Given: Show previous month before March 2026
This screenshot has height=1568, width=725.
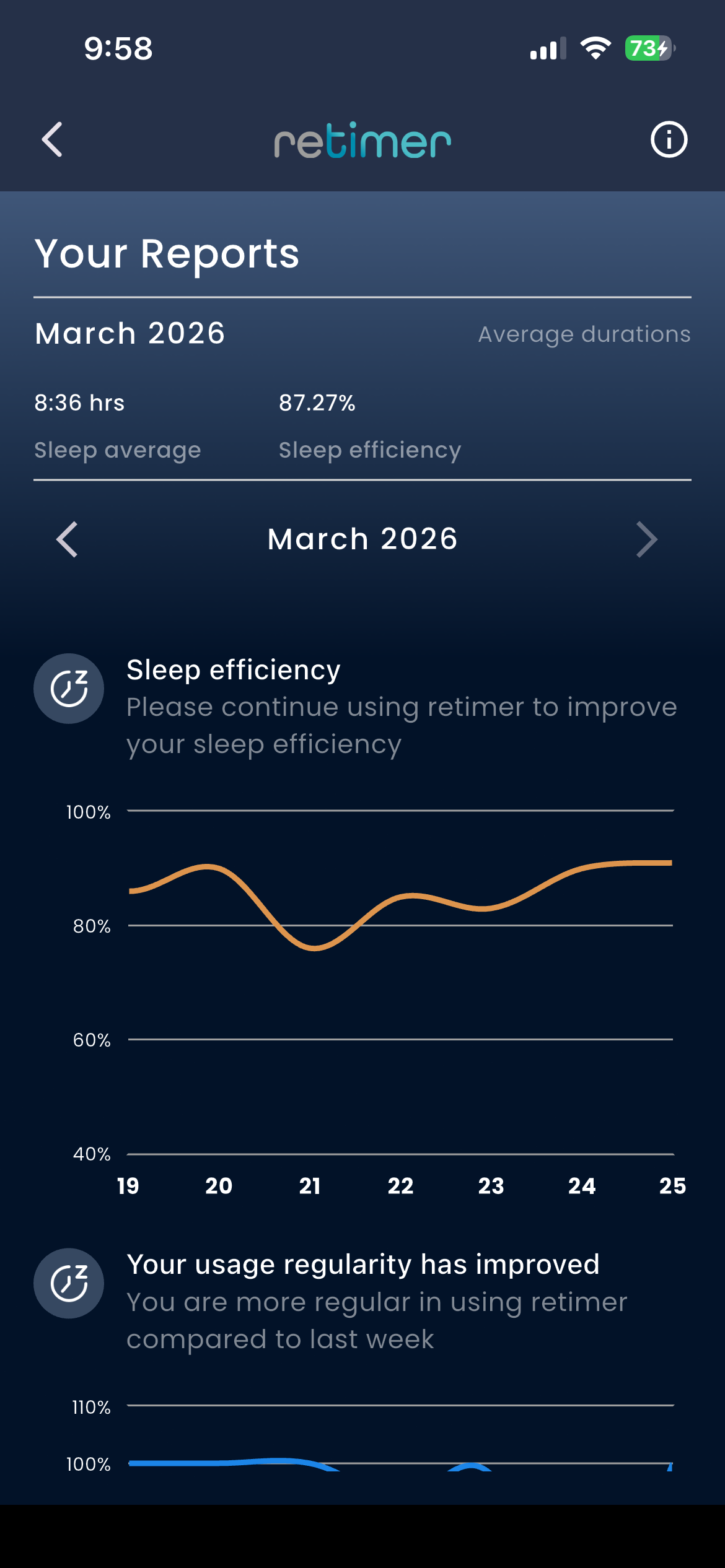Looking at the screenshot, I should click(67, 539).
